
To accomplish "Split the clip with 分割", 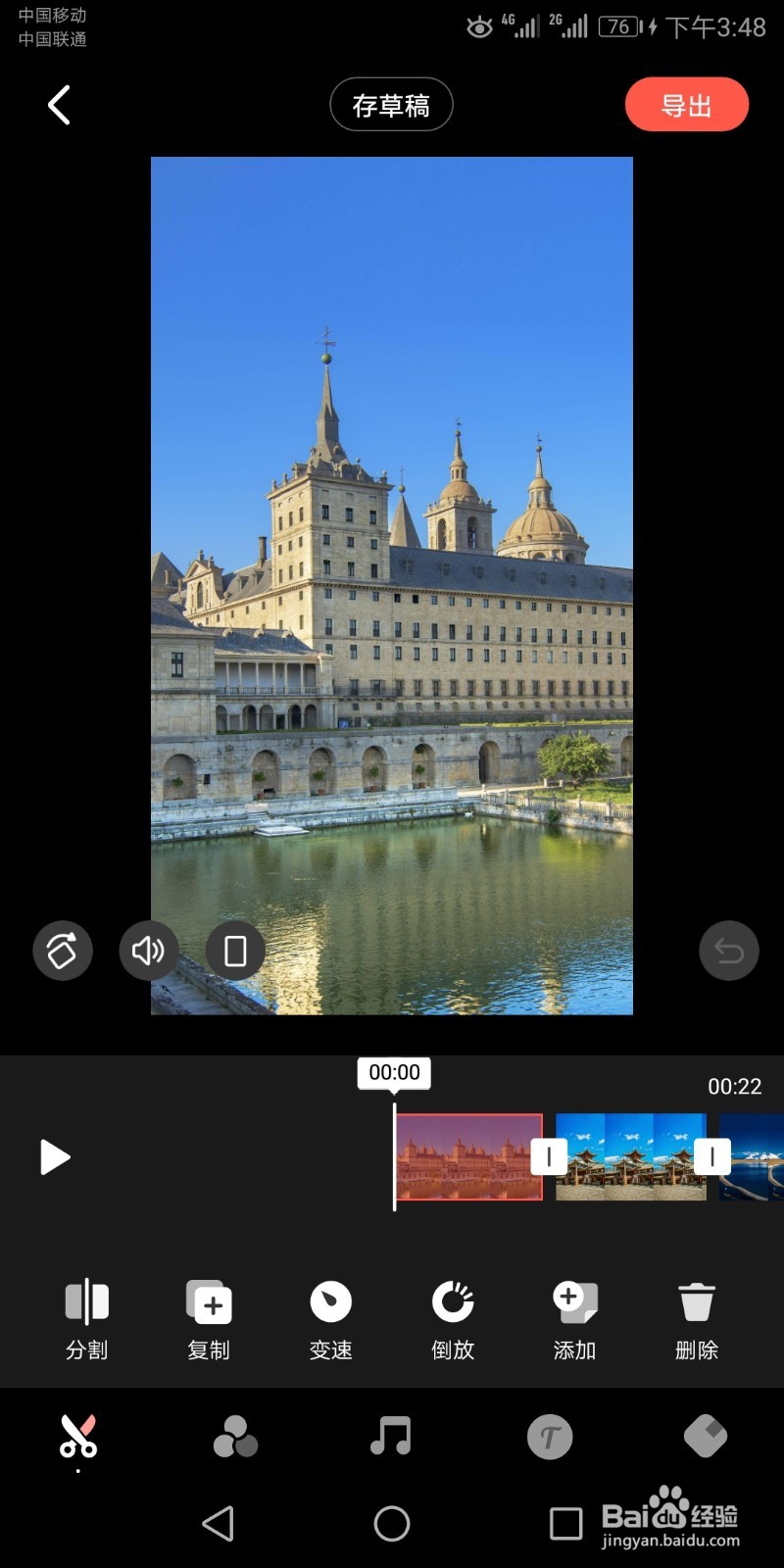I will (x=86, y=1320).
